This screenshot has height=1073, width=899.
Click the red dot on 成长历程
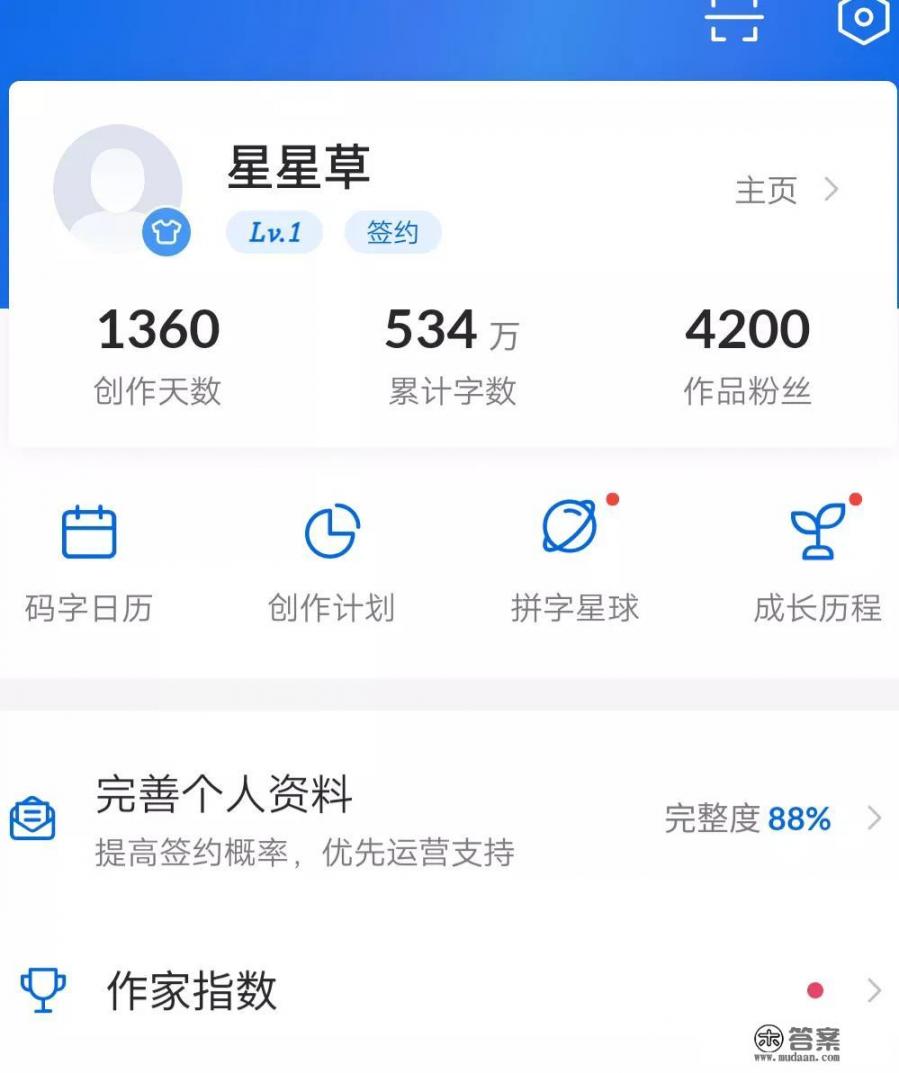pyautogui.click(x=855, y=501)
